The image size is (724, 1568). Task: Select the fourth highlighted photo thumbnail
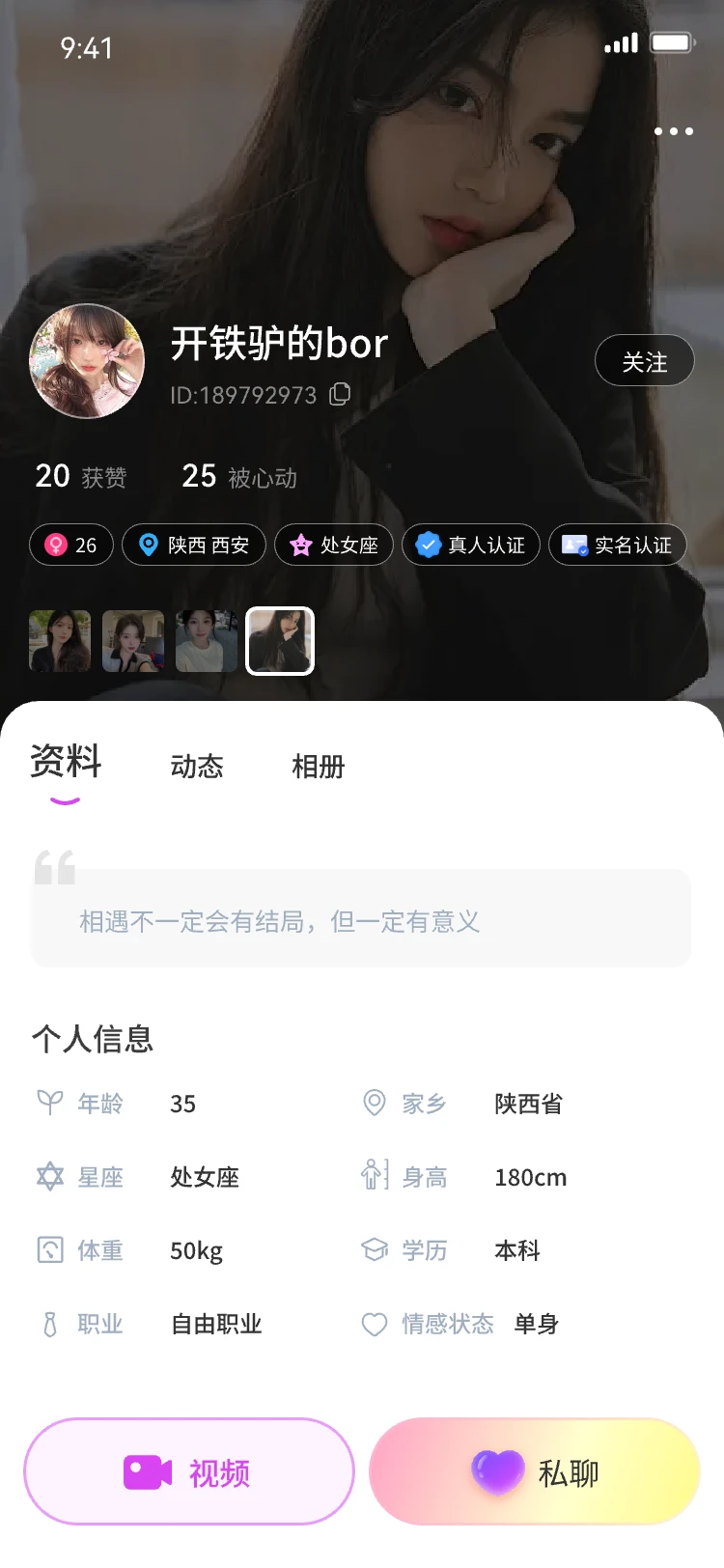click(x=280, y=641)
